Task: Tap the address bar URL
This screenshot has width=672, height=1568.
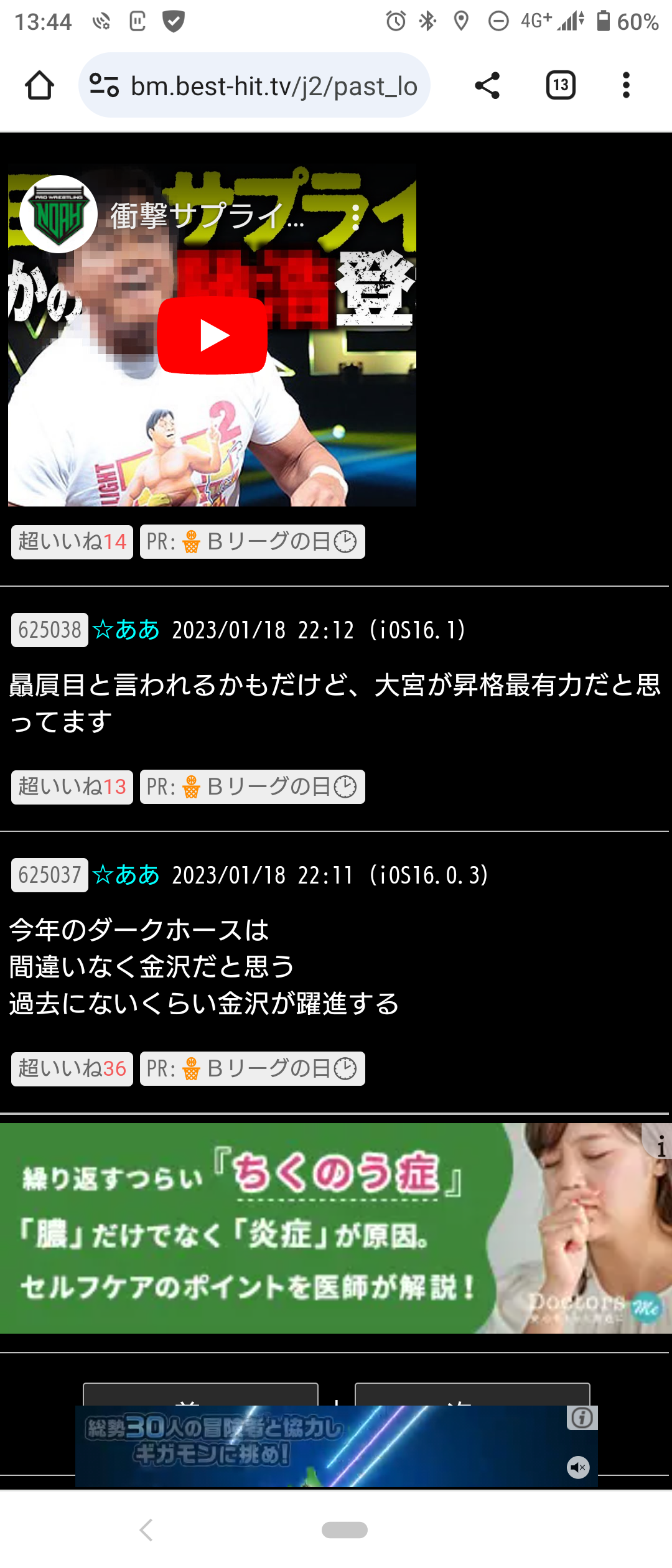Action: click(x=273, y=86)
